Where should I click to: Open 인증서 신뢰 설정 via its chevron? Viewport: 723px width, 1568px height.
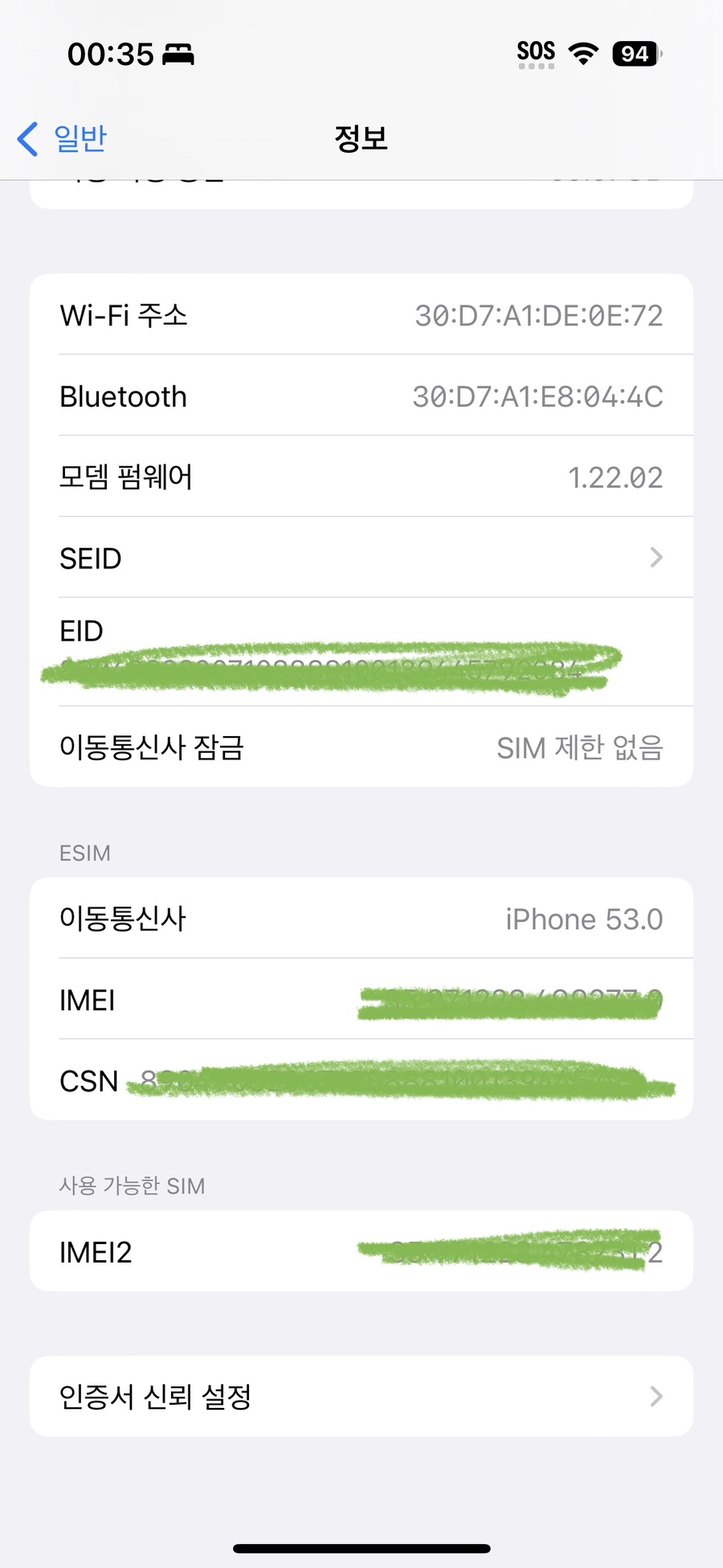(x=657, y=1396)
